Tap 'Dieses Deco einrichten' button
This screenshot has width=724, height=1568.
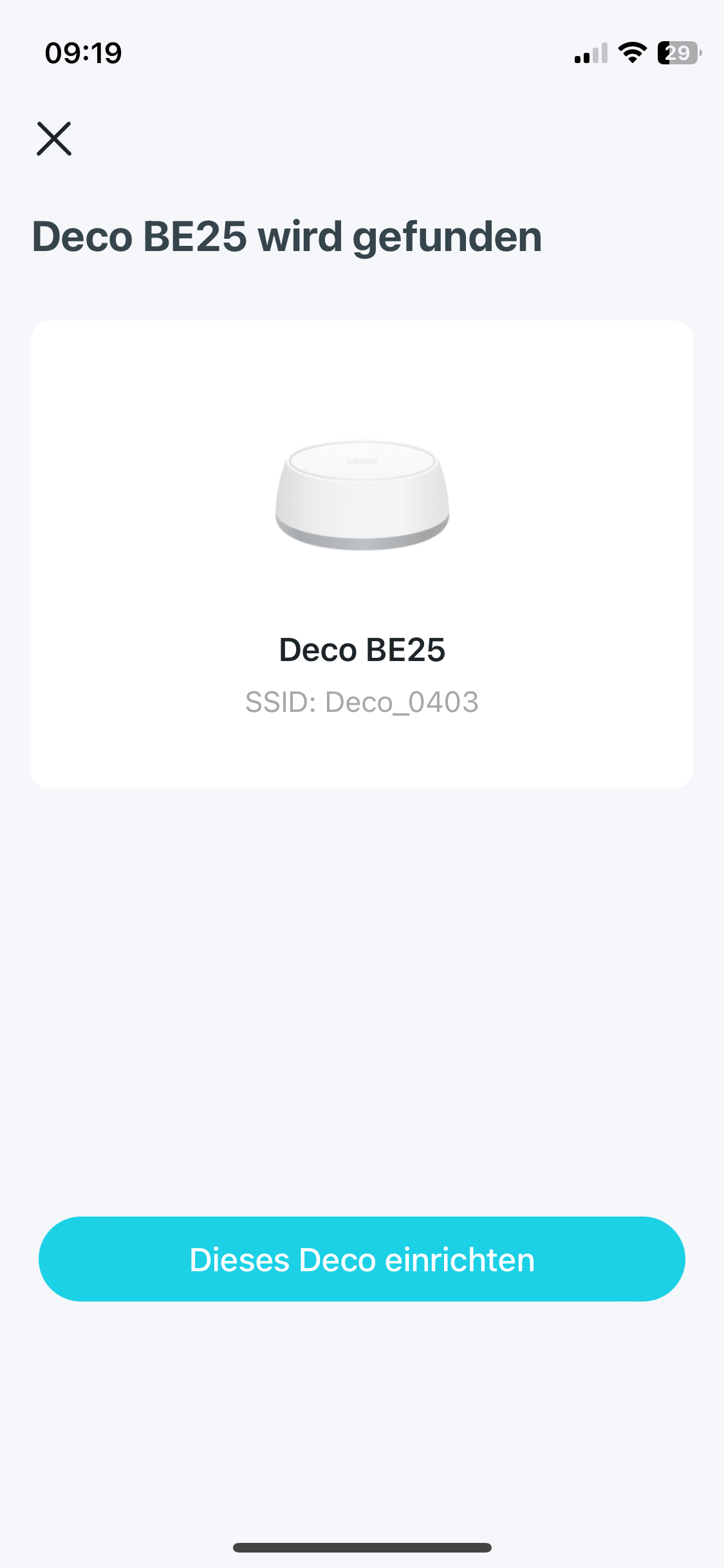point(362,1259)
